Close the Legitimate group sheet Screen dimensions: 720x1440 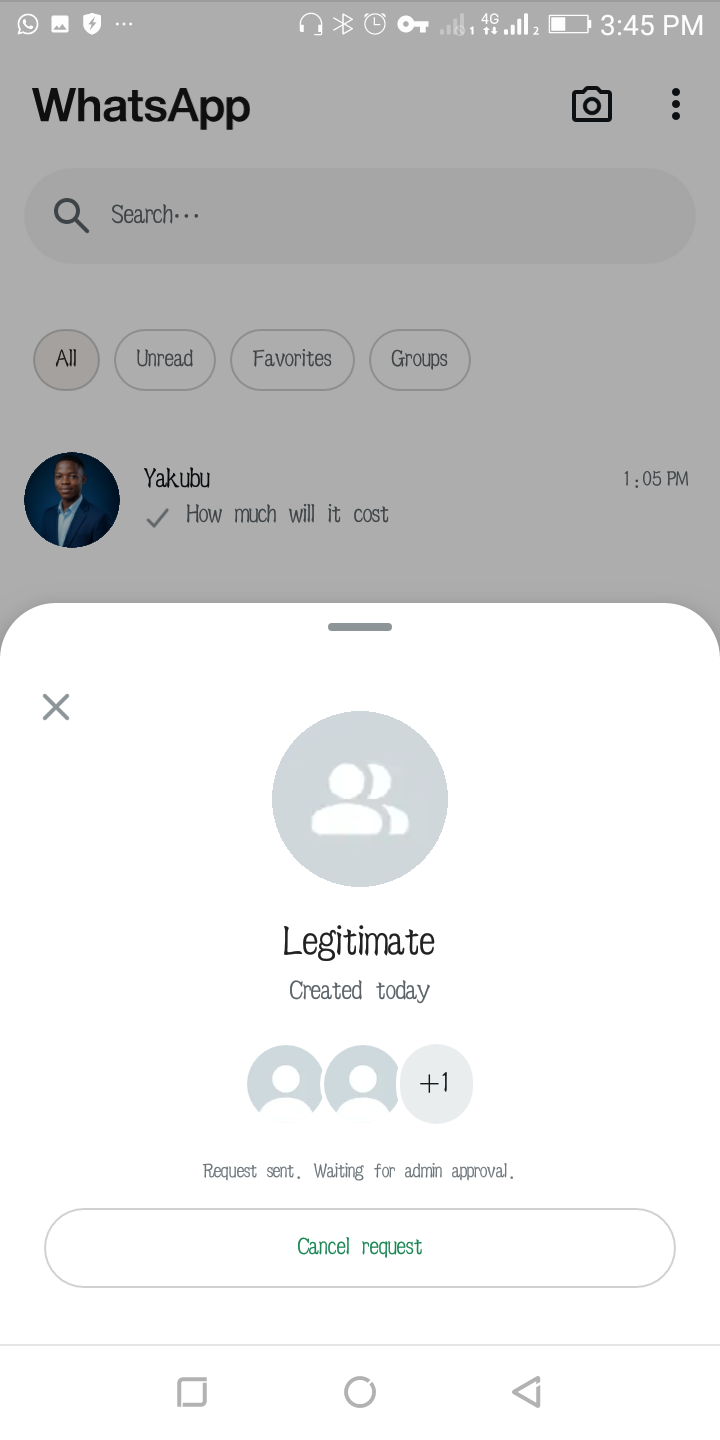tap(56, 707)
